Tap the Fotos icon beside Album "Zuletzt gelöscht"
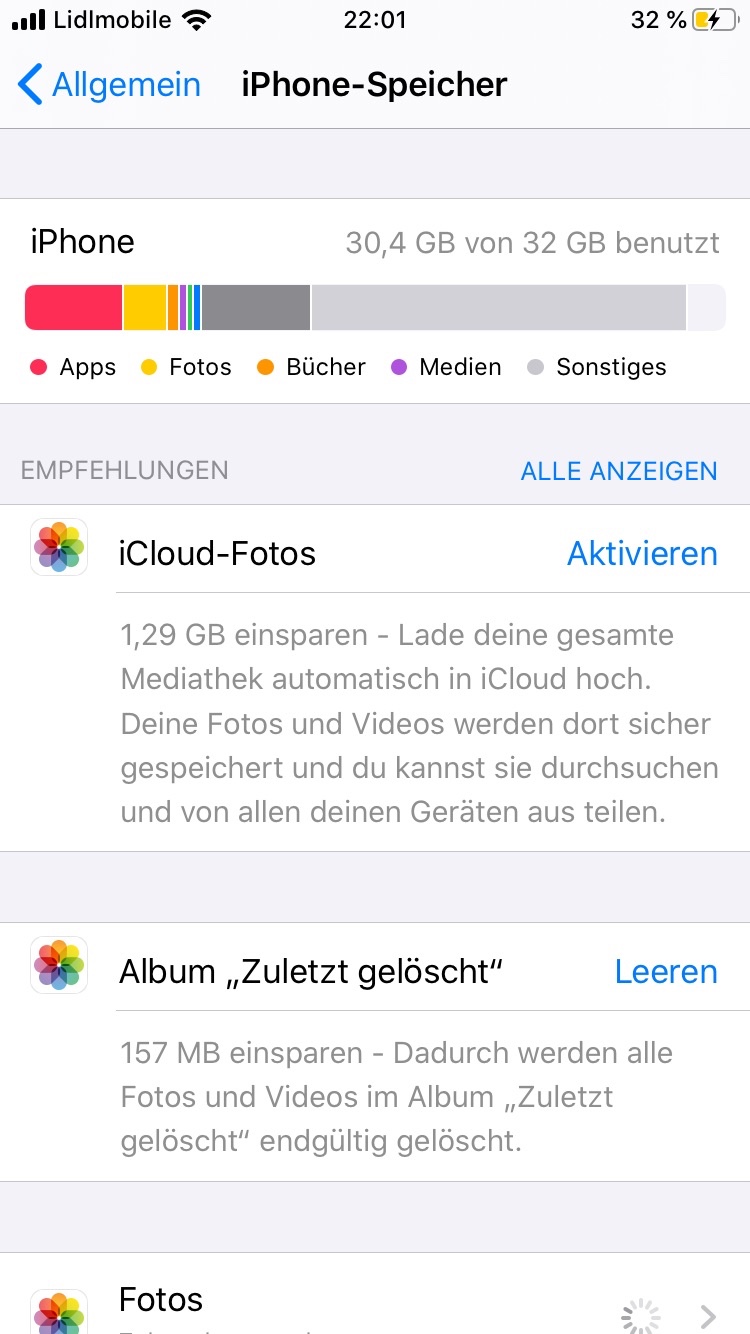Screen dimensions: 750x1334 coord(58,965)
